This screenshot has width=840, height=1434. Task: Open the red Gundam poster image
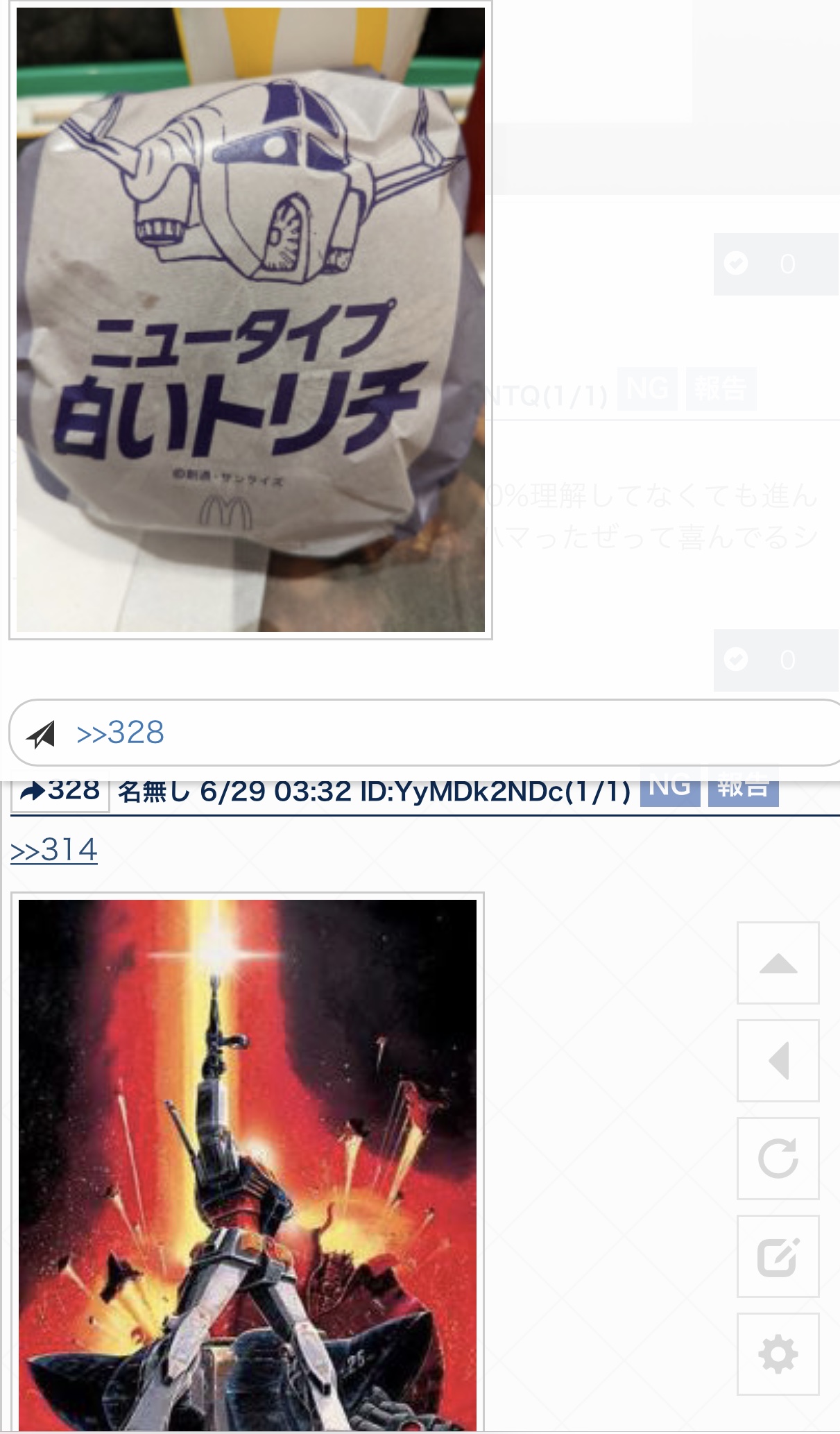[x=248, y=1164]
